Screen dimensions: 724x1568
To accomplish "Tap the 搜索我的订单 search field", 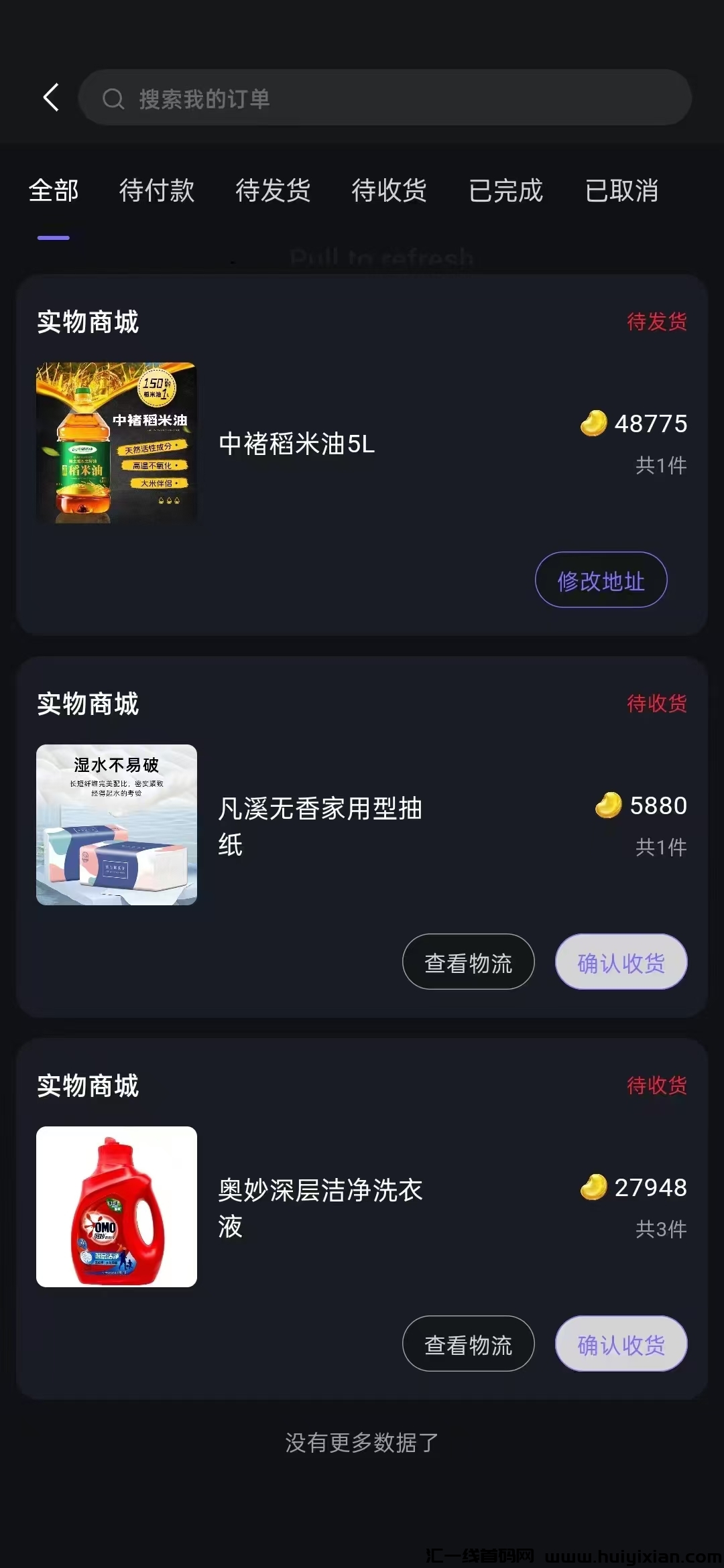I will [385, 98].
